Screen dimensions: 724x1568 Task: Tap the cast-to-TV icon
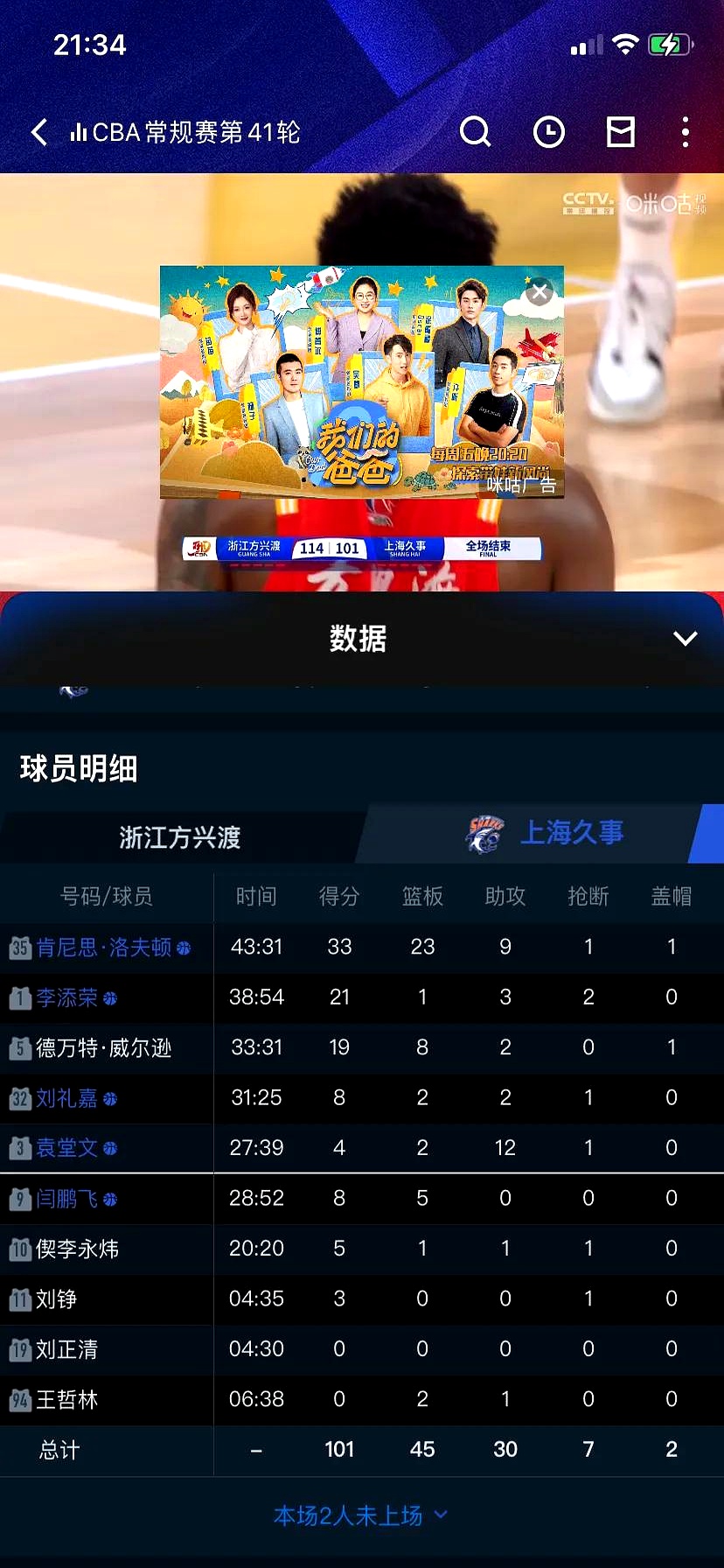point(621,131)
